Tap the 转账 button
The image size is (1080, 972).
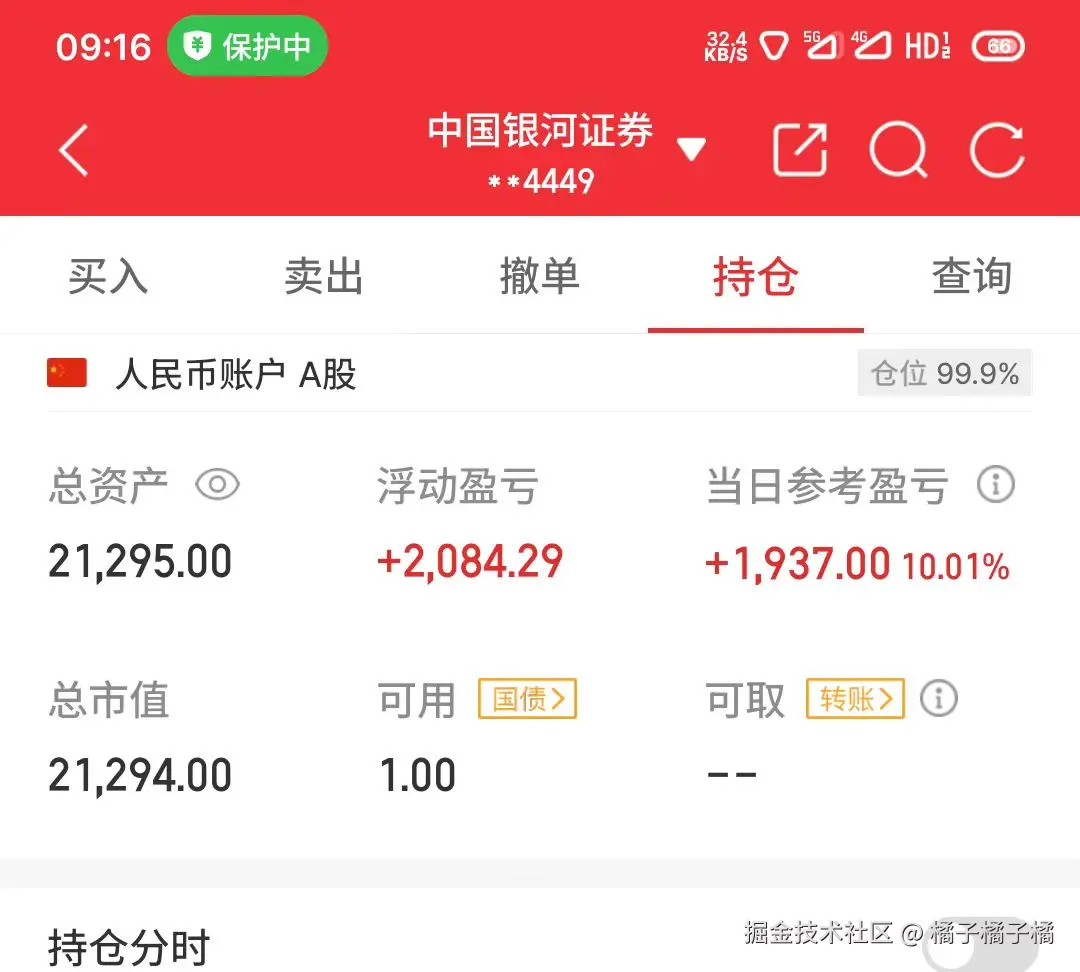pyautogui.click(x=855, y=699)
